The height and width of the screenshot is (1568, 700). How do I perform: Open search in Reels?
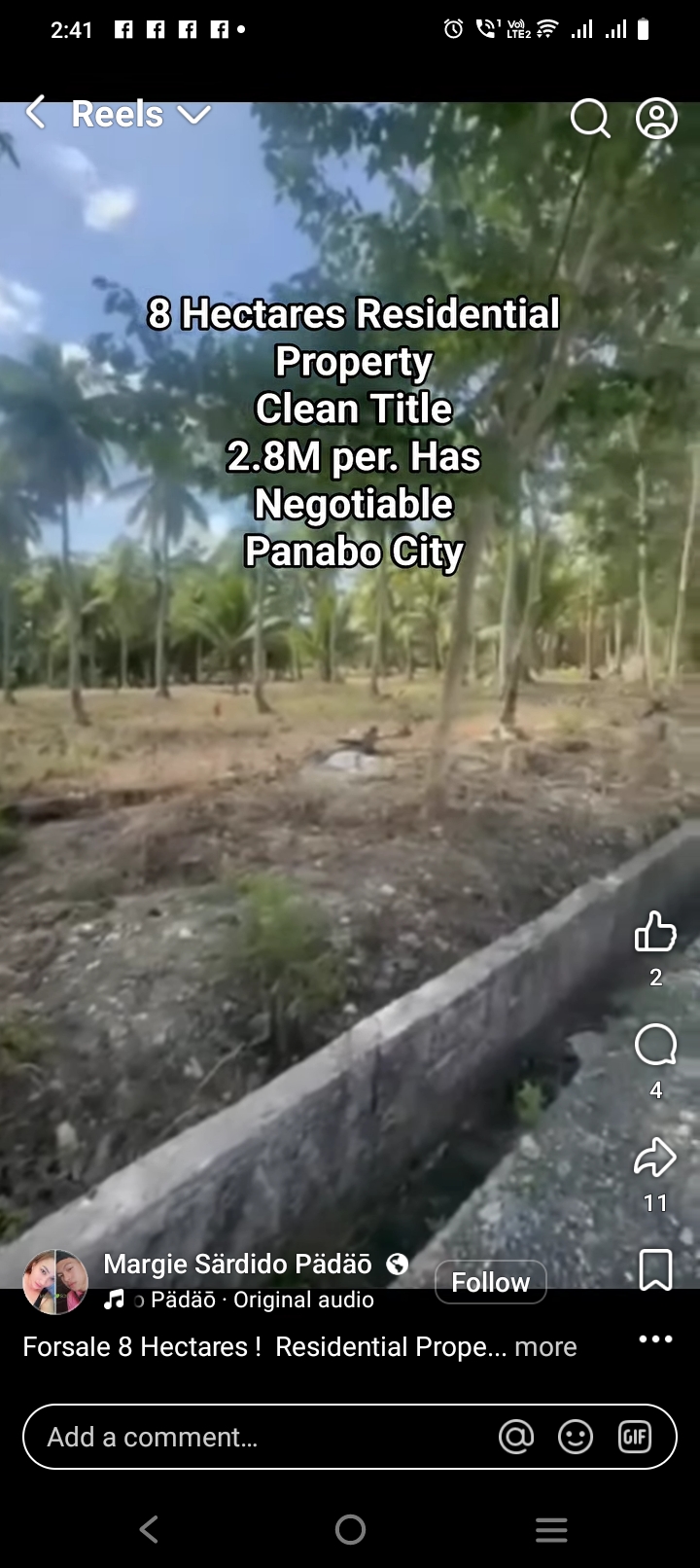click(589, 119)
